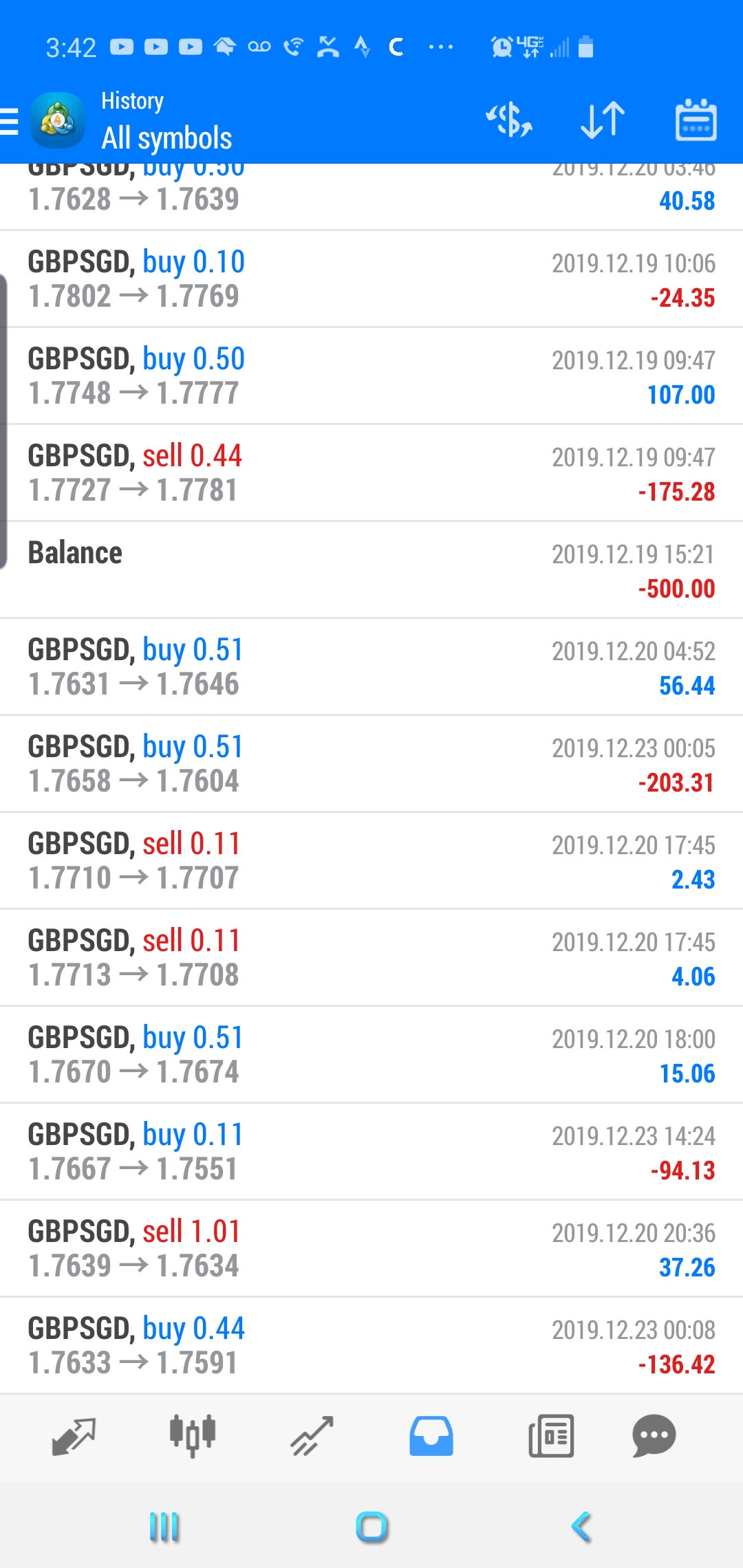Open the GBPSGD buy 0.44 trade

point(371,1346)
